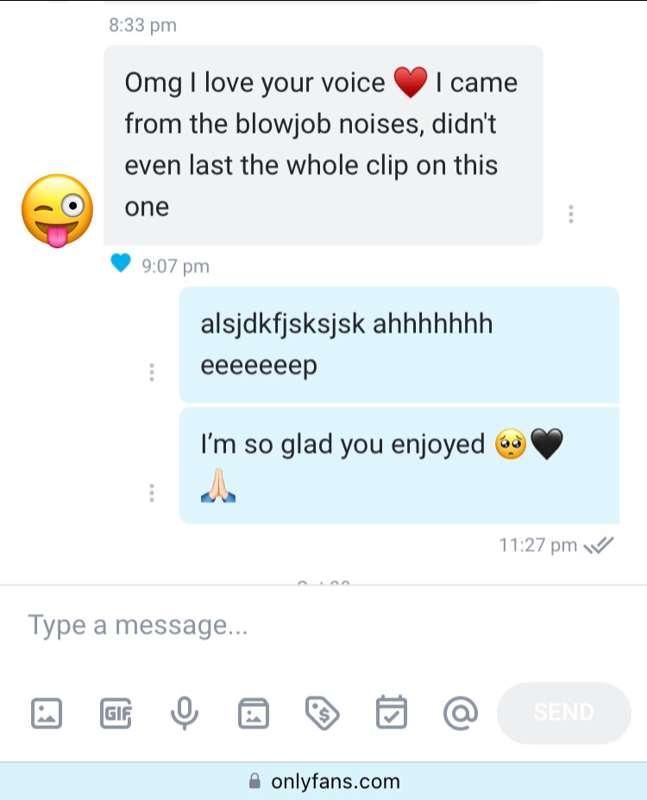Tap the onlyfans.com address bar
This screenshot has height=800, width=647.
point(323,781)
